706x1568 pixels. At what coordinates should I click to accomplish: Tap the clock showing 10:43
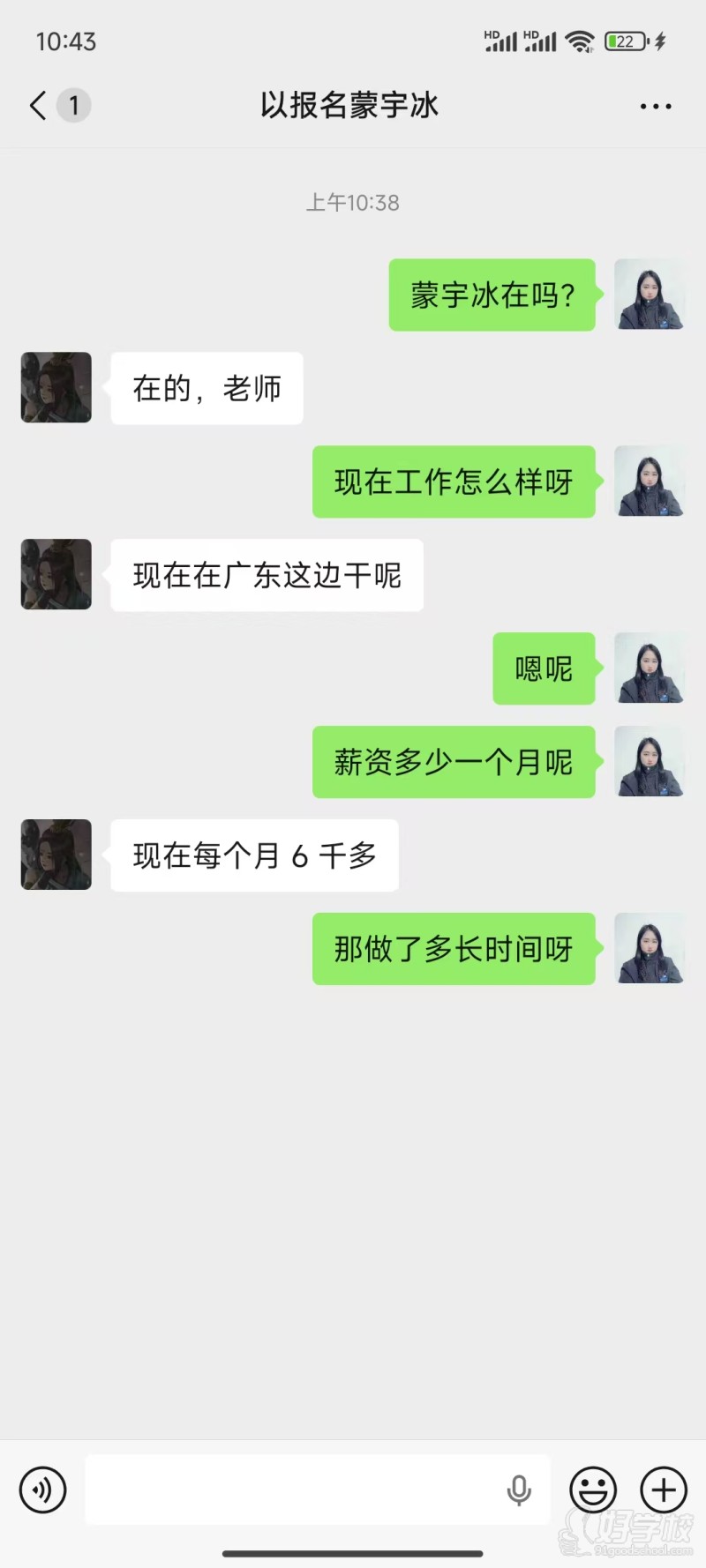click(x=64, y=40)
